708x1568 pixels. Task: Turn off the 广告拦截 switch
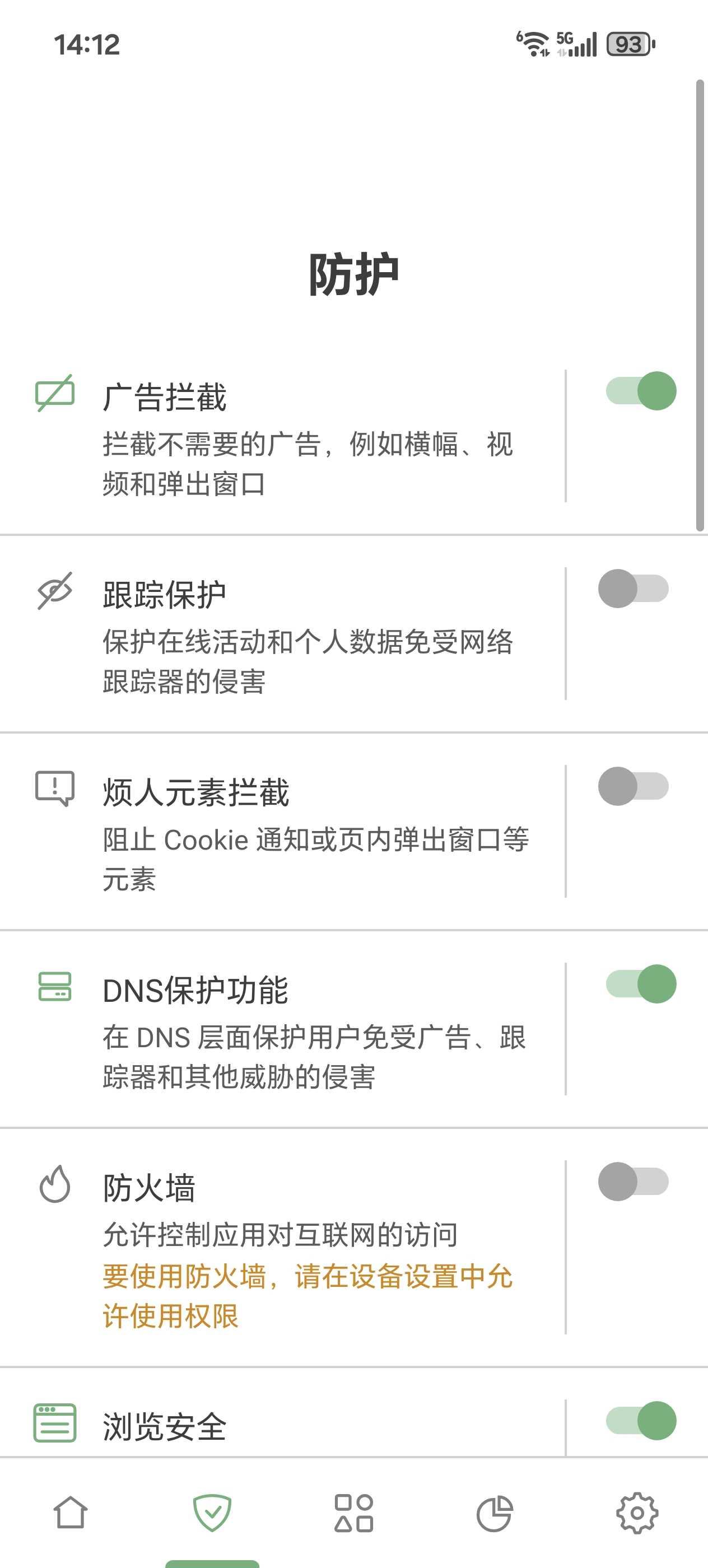tap(640, 391)
